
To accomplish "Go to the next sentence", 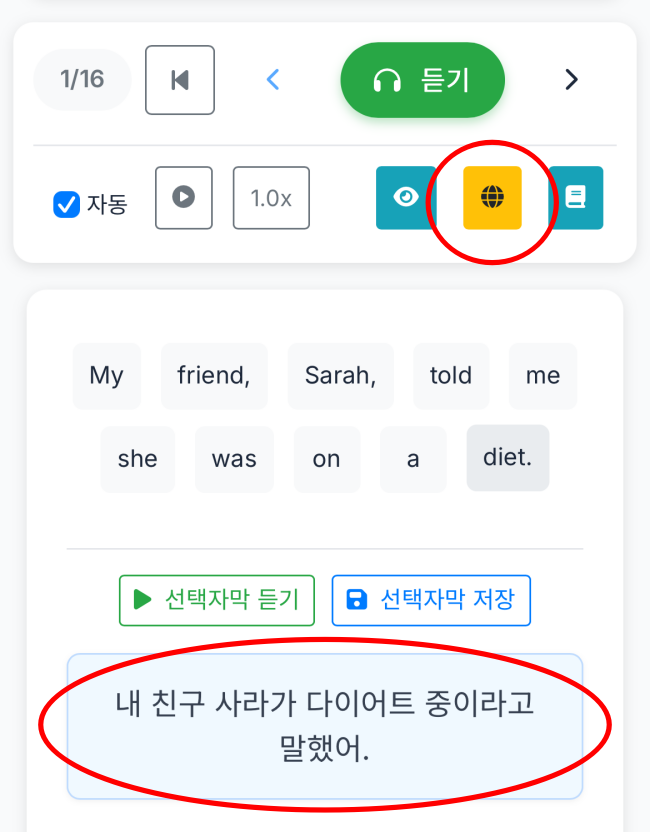I will pyautogui.click(x=571, y=80).
